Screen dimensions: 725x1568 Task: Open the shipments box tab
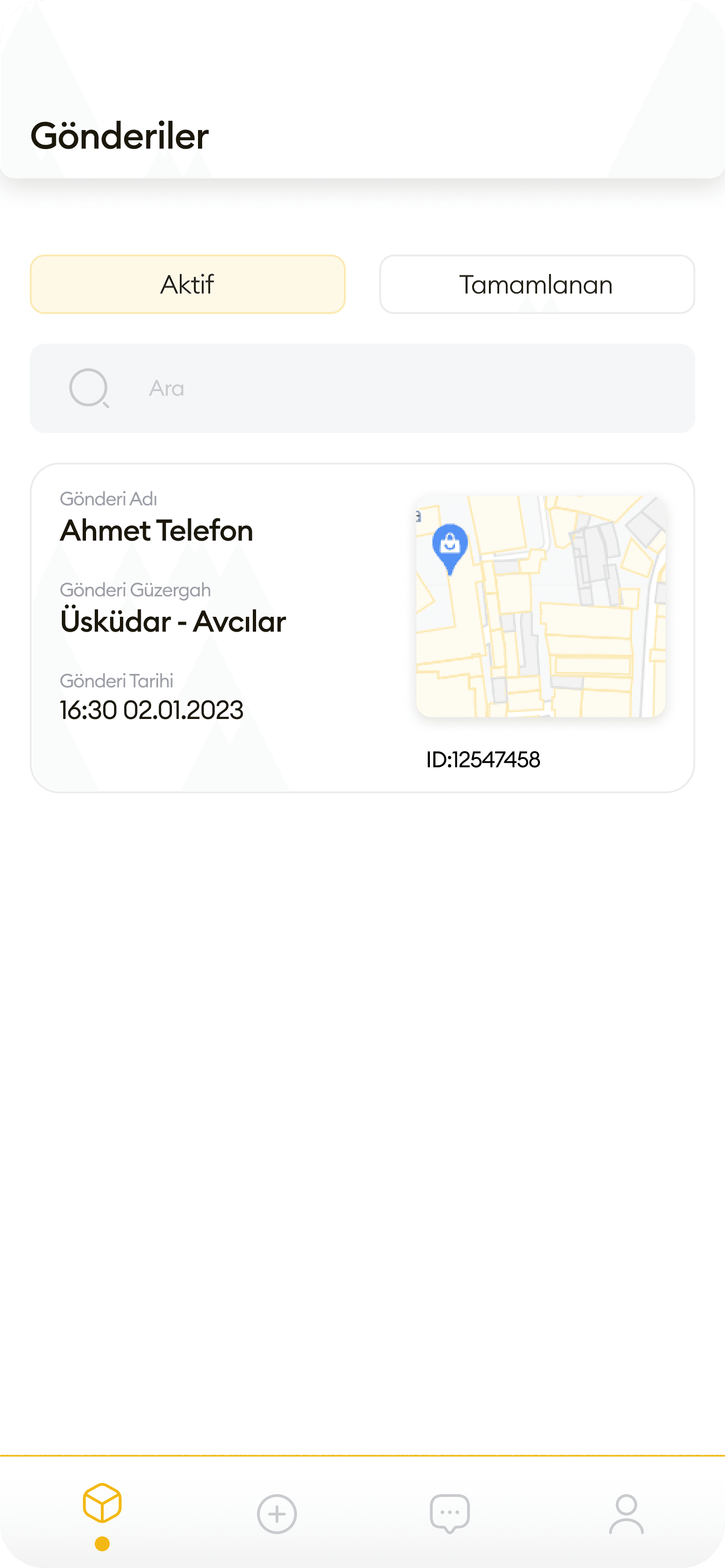[102, 1504]
